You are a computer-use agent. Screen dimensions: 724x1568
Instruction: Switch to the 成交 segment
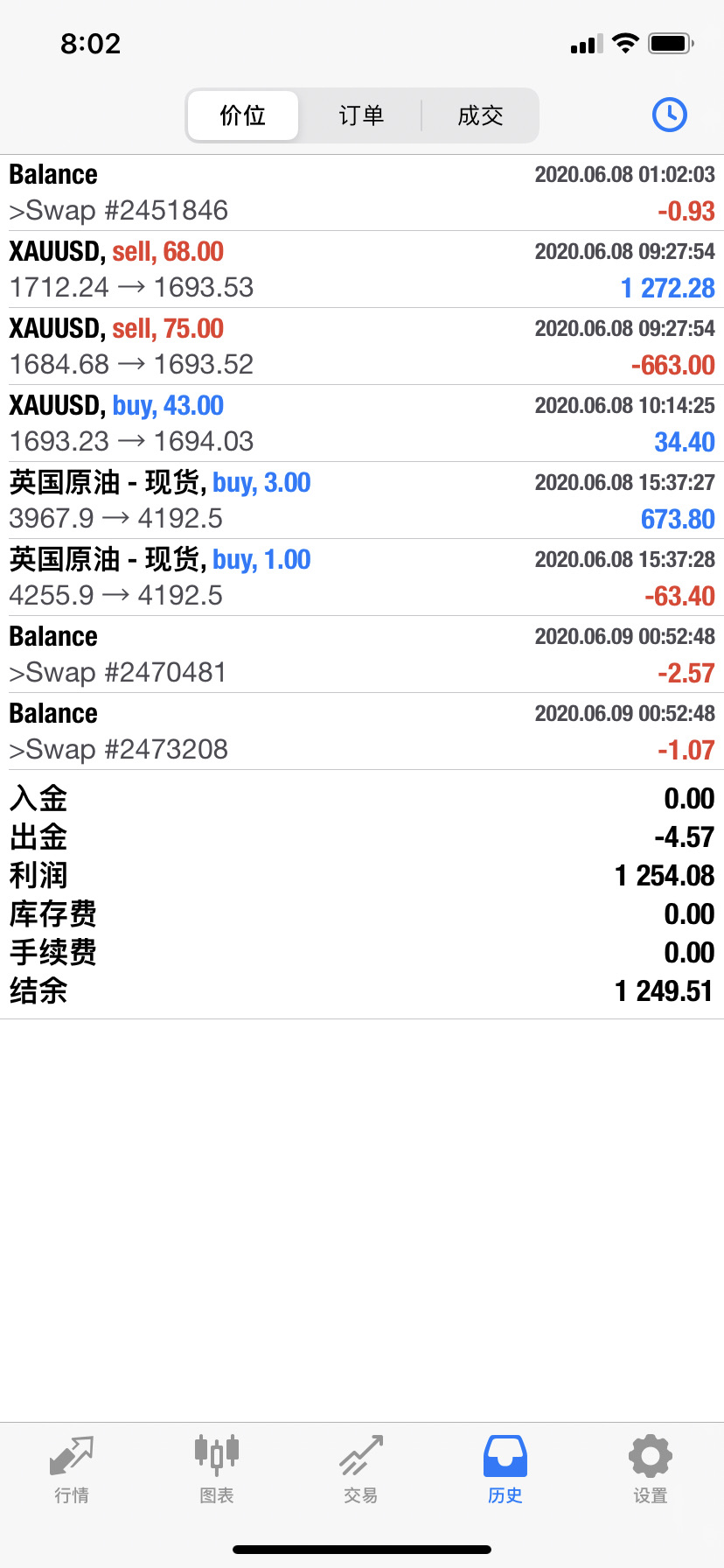[x=480, y=115]
